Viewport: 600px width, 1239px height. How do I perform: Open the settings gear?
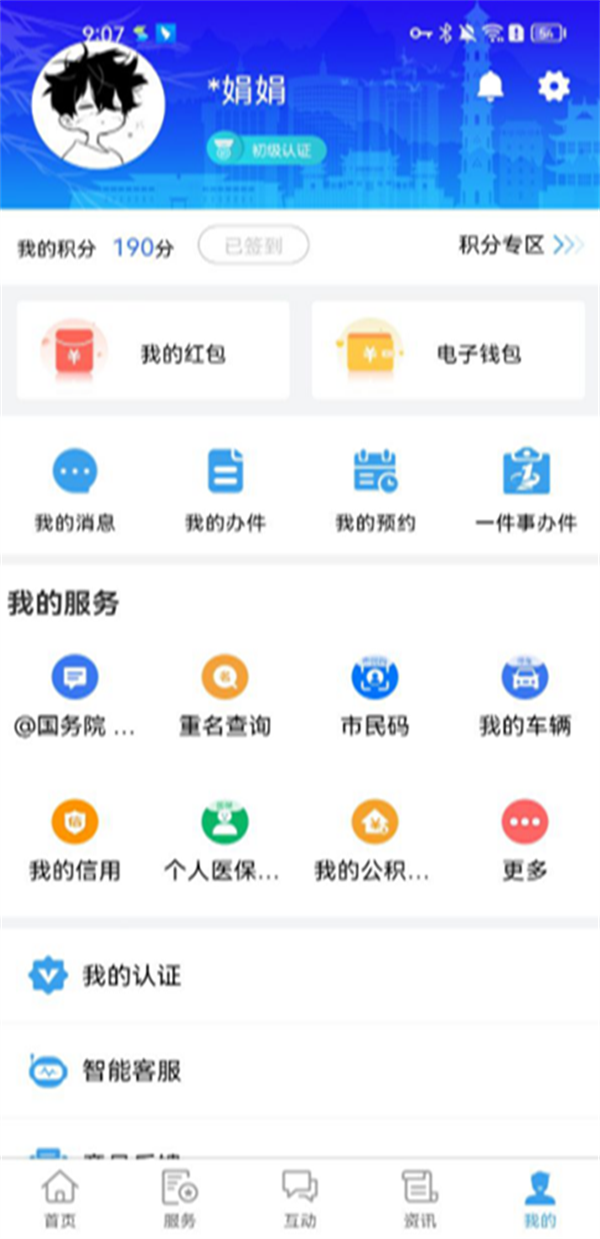point(553,87)
